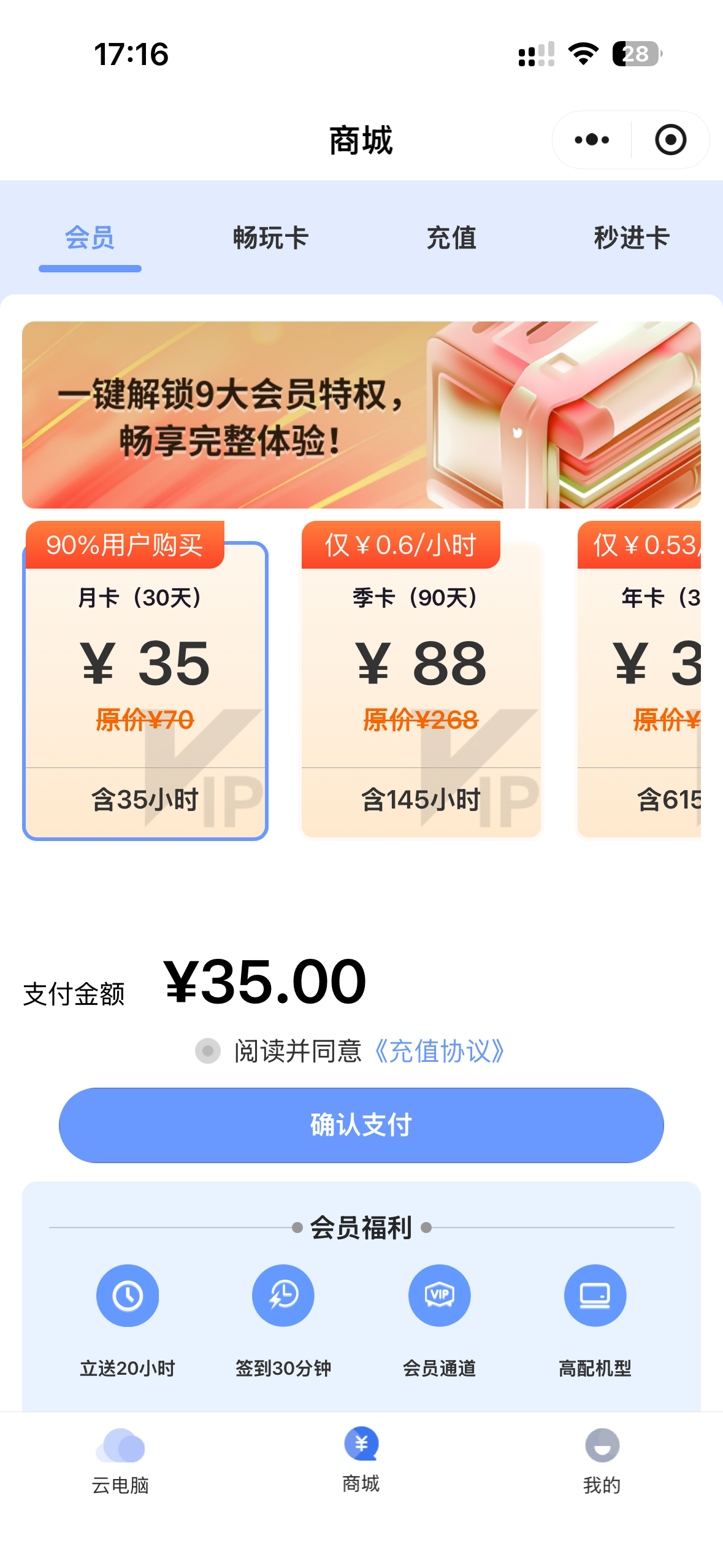Tap the capsule target icon at top right
The height and width of the screenshot is (1568, 723).
point(670,140)
